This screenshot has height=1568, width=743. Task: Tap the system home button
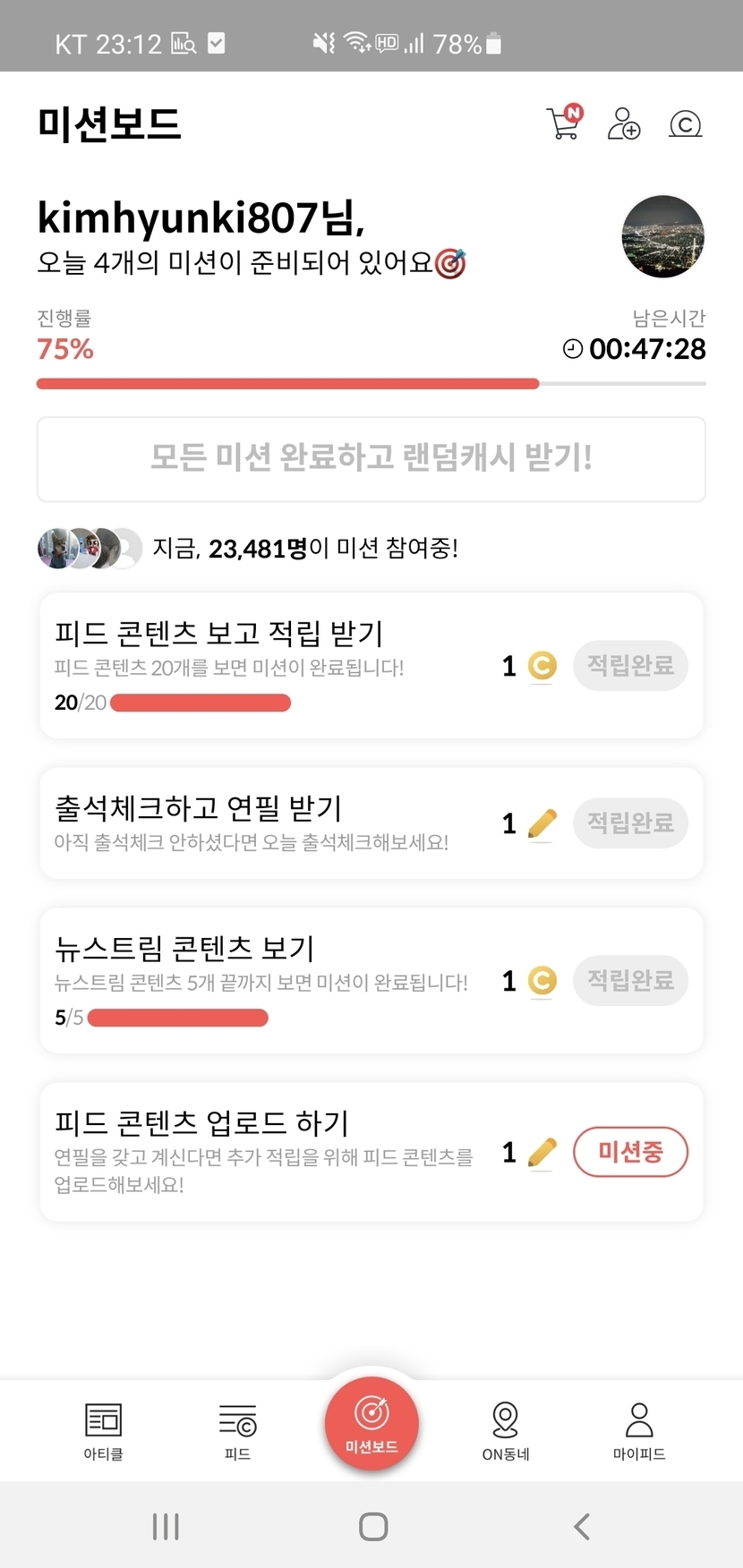pos(372,1526)
